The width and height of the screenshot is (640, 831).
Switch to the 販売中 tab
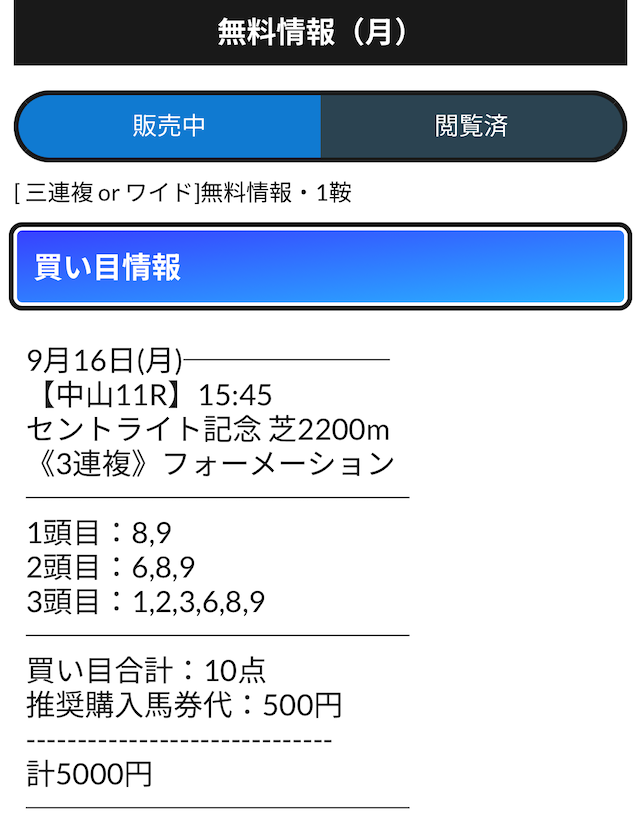169,126
